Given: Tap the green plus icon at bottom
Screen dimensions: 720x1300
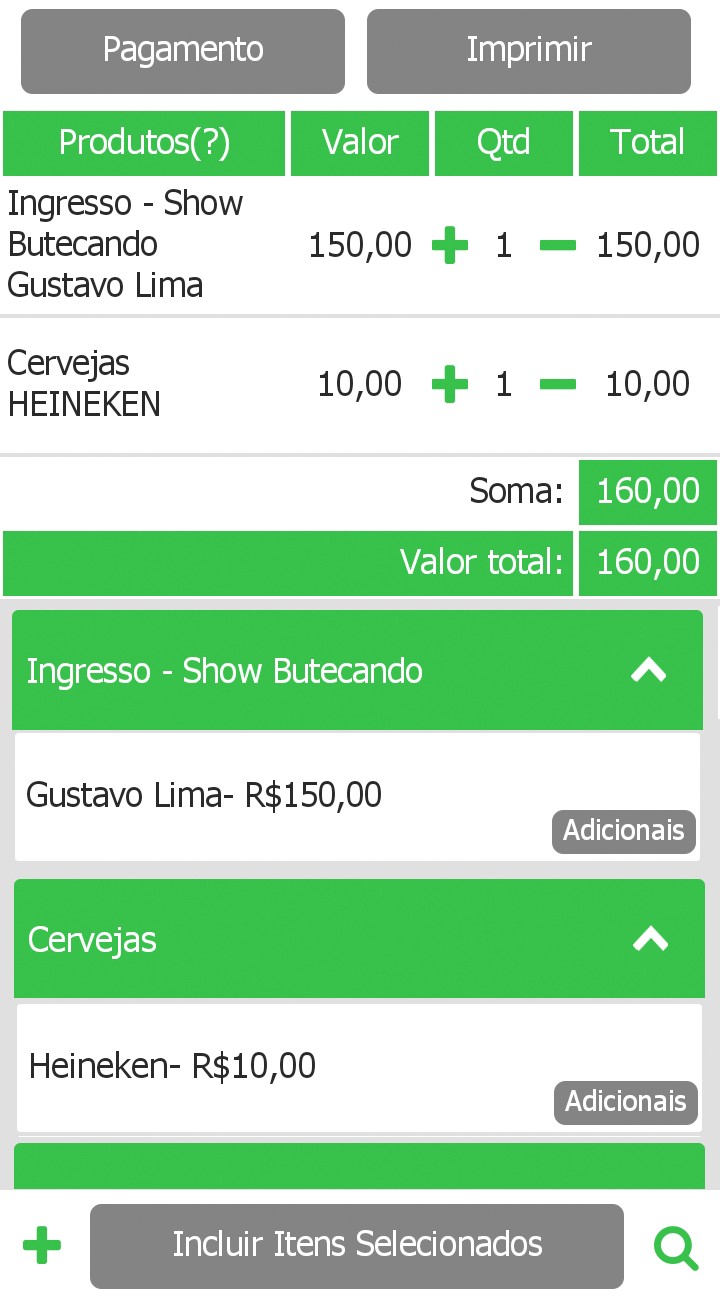Looking at the screenshot, I should click(42, 1246).
